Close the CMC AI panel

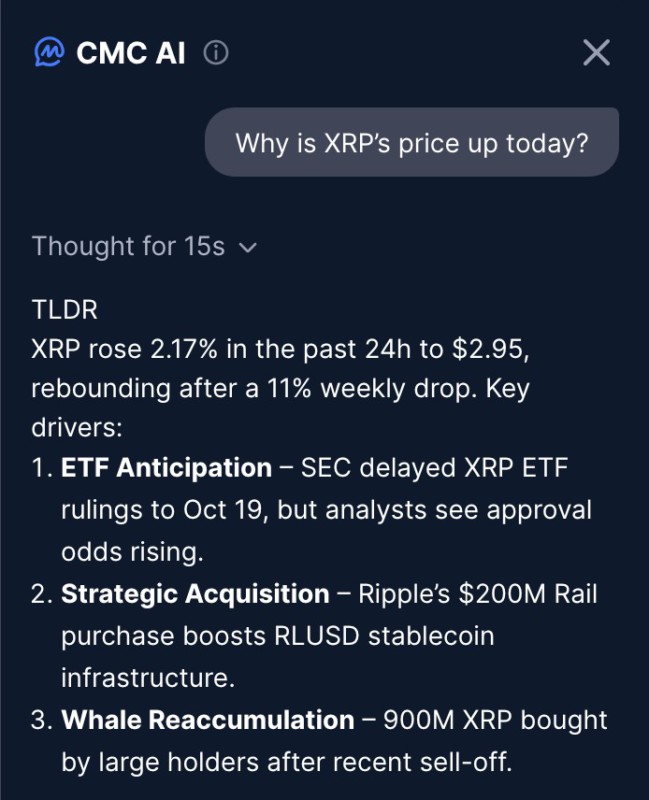point(596,53)
